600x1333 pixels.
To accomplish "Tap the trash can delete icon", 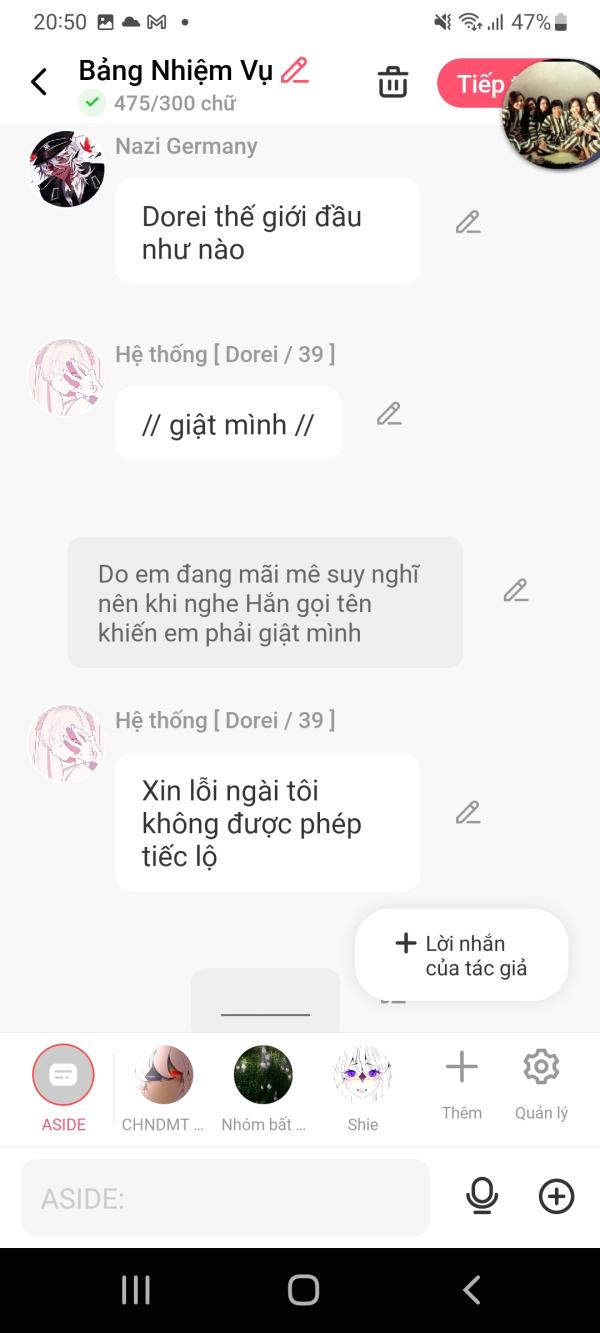I will coord(393,82).
